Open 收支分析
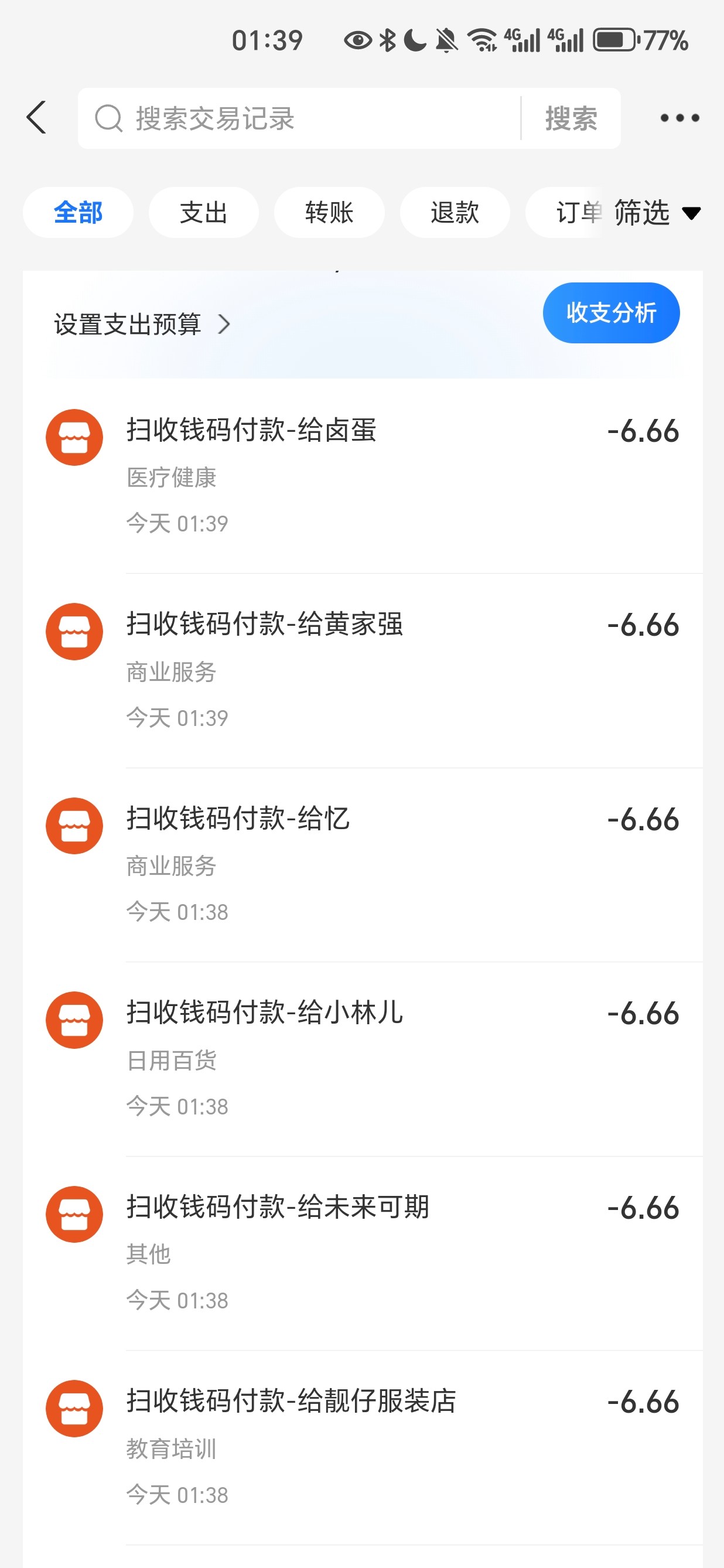 tap(610, 313)
